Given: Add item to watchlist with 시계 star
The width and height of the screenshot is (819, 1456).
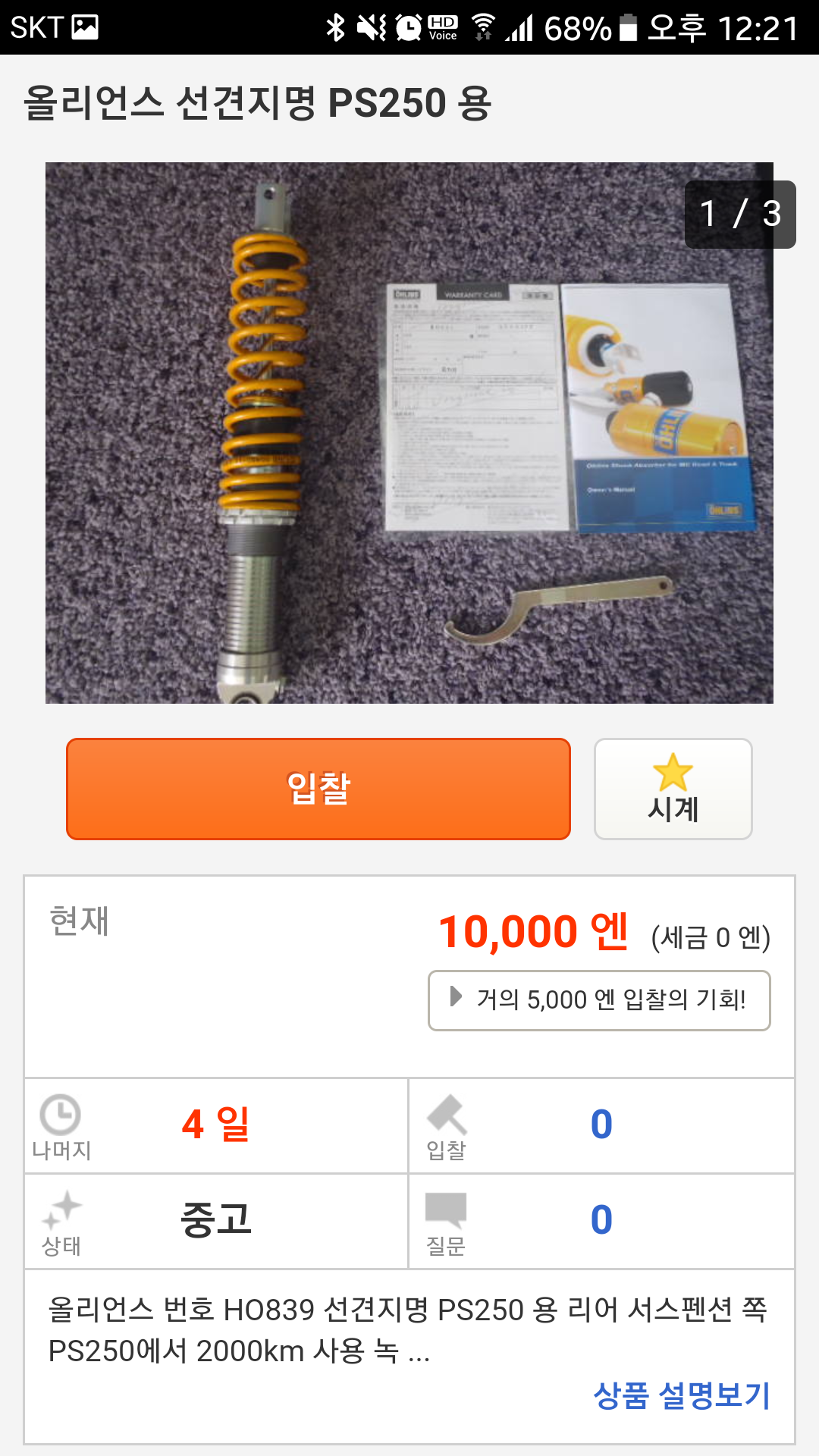Looking at the screenshot, I should (673, 789).
